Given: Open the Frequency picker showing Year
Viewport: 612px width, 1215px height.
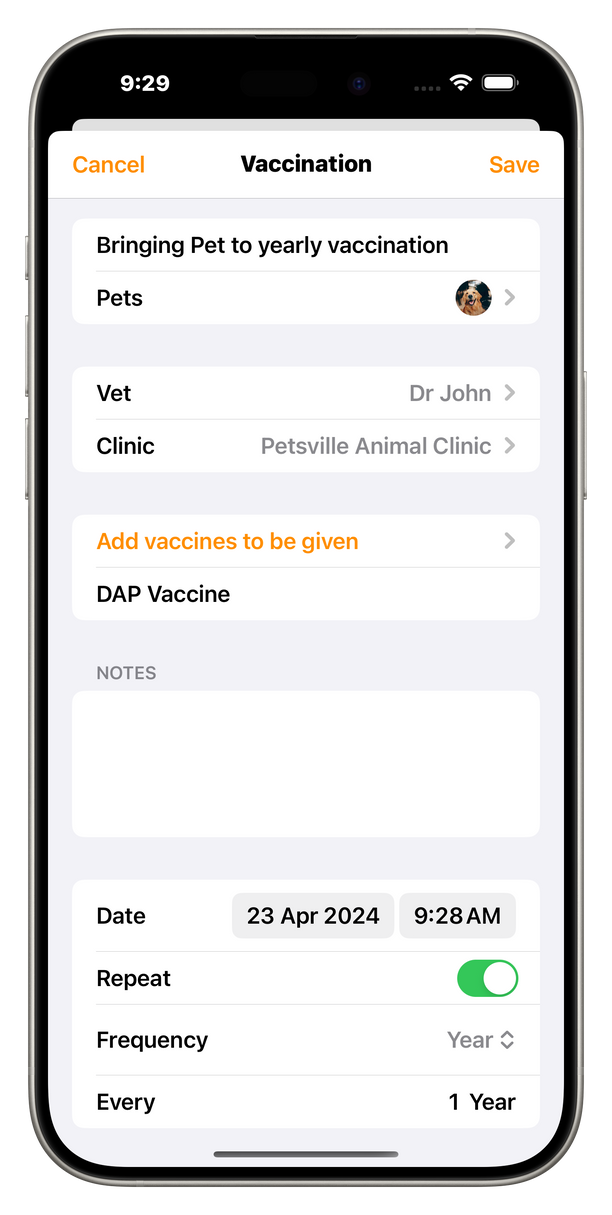Looking at the screenshot, I should (x=481, y=1040).
